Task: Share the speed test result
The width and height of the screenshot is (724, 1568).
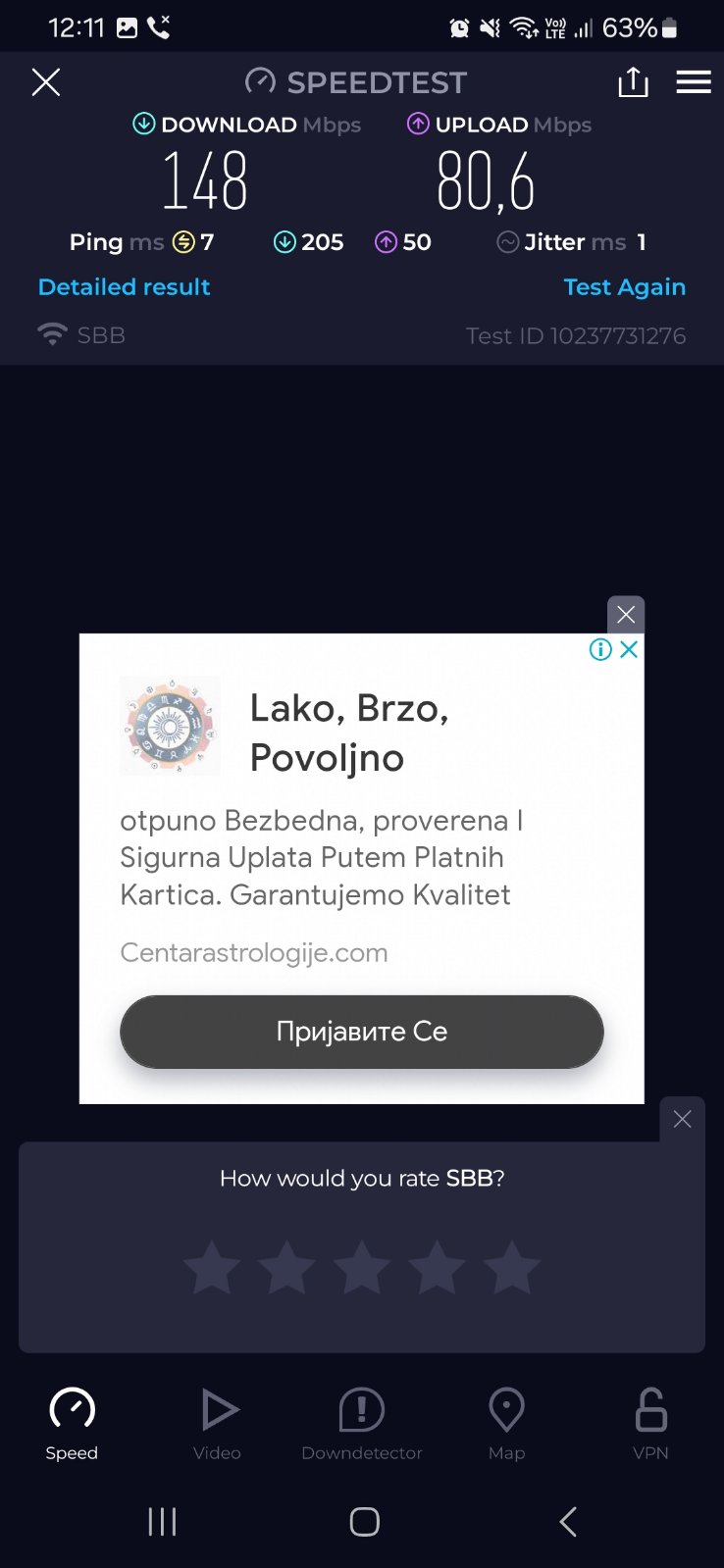Action: (x=633, y=82)
